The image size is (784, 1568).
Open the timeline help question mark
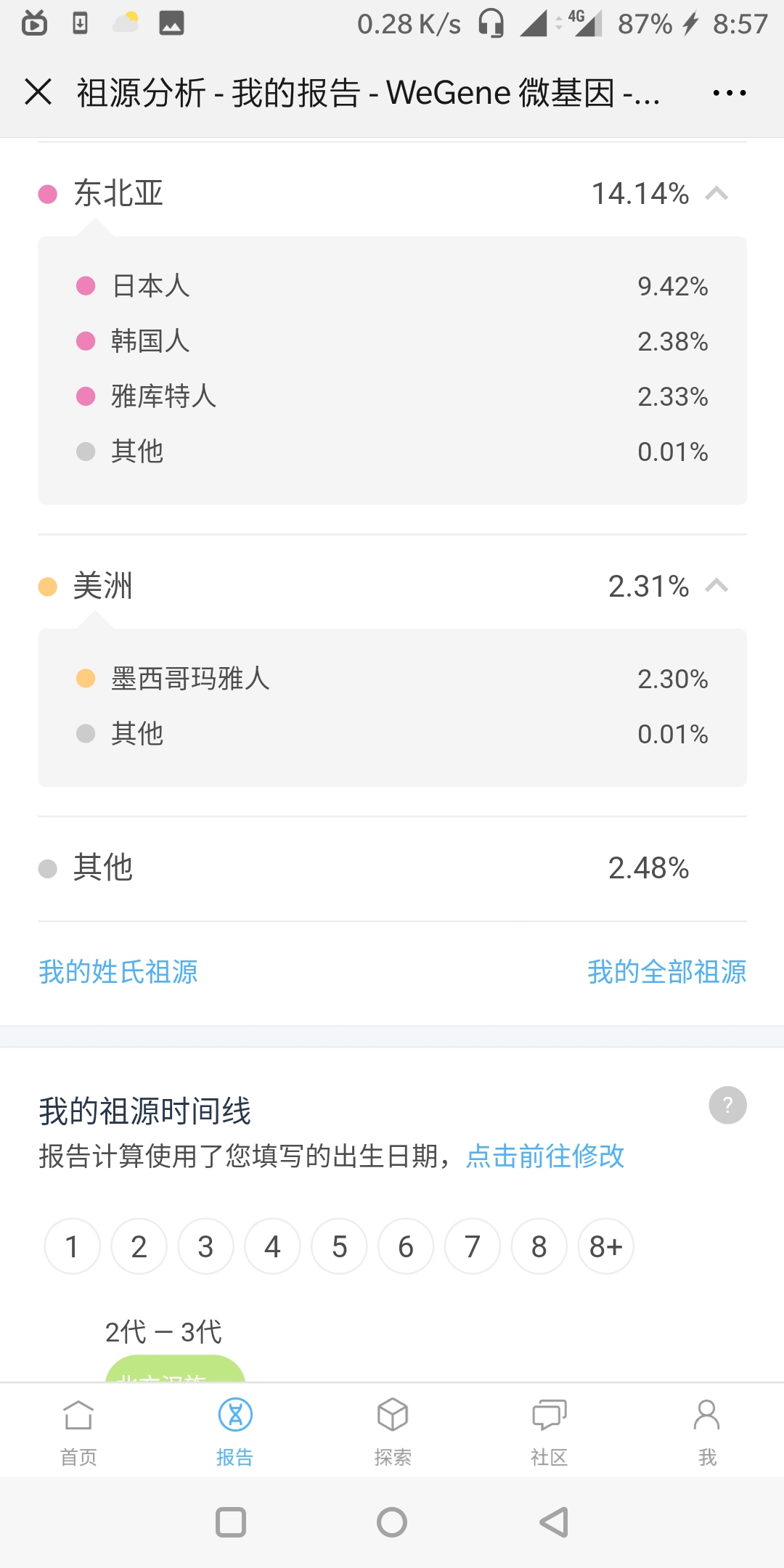727,1105
